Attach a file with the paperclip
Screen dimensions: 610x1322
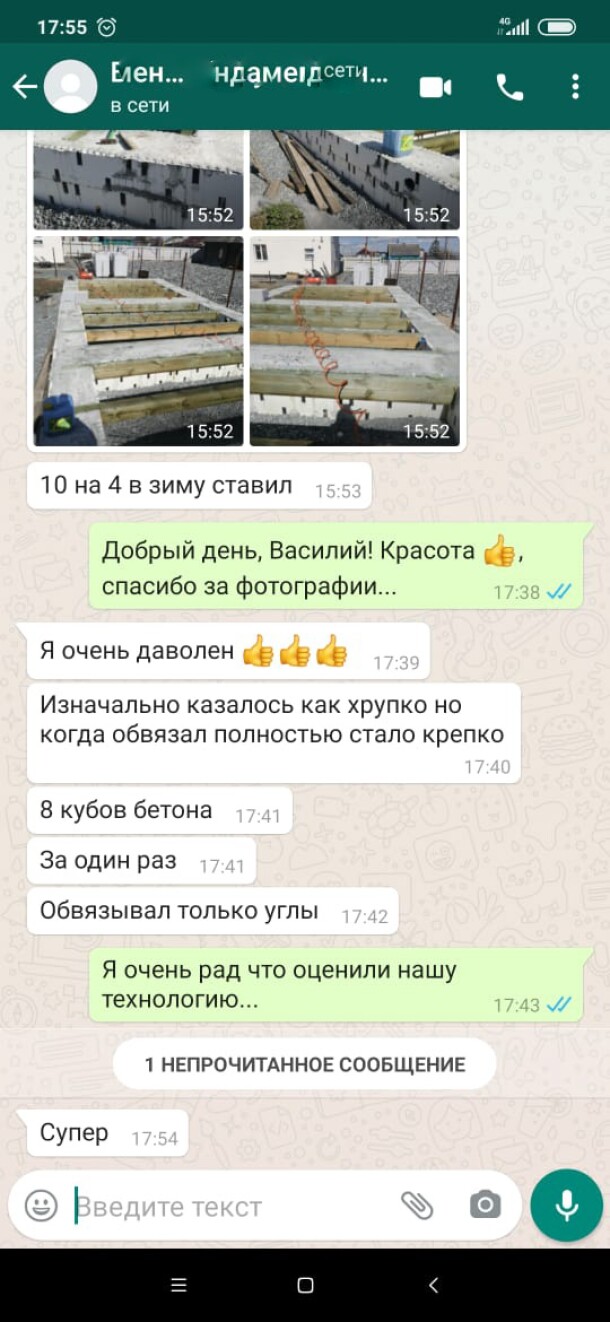(417, 1205)
